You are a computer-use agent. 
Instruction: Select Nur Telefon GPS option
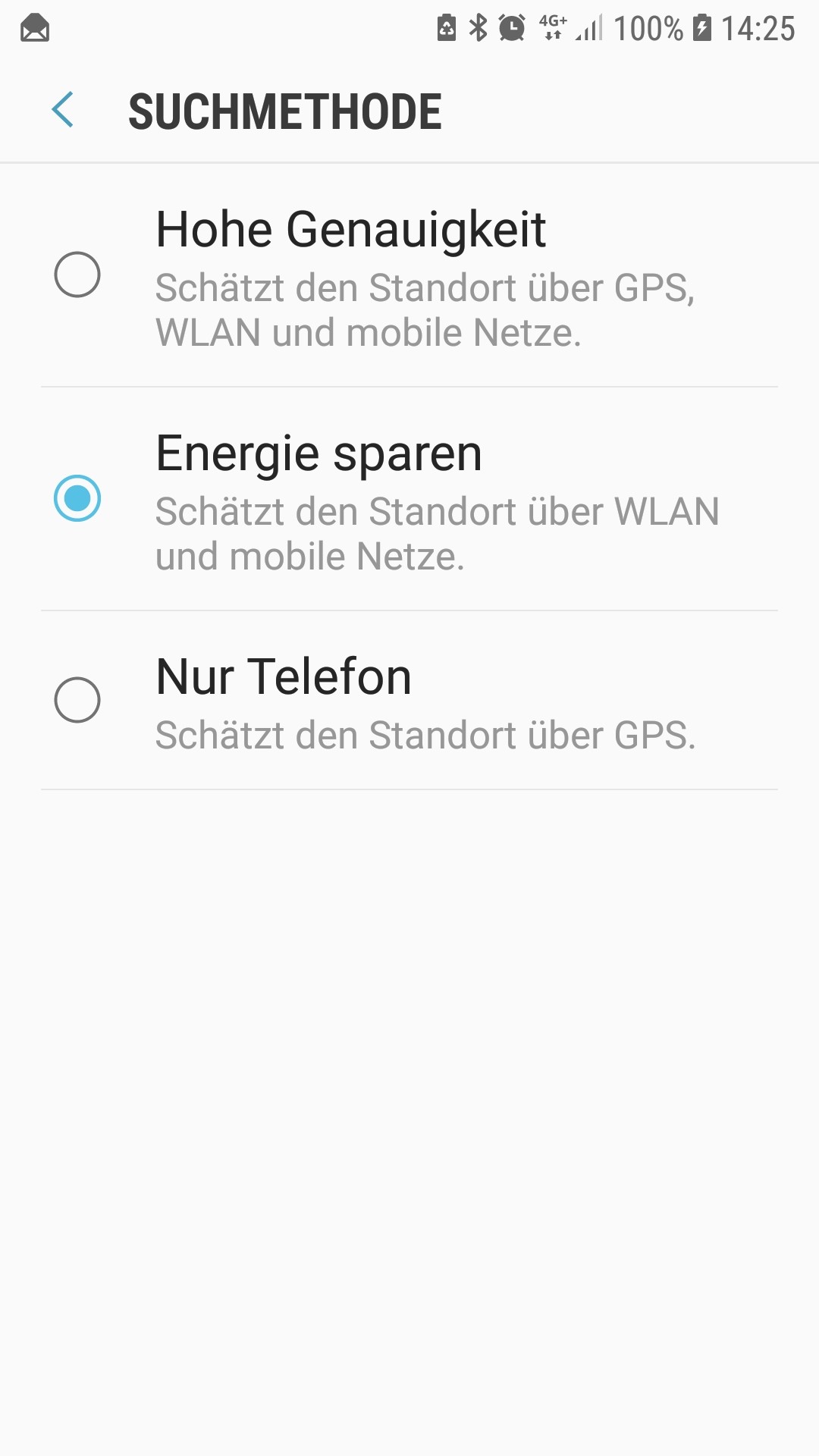77,700
